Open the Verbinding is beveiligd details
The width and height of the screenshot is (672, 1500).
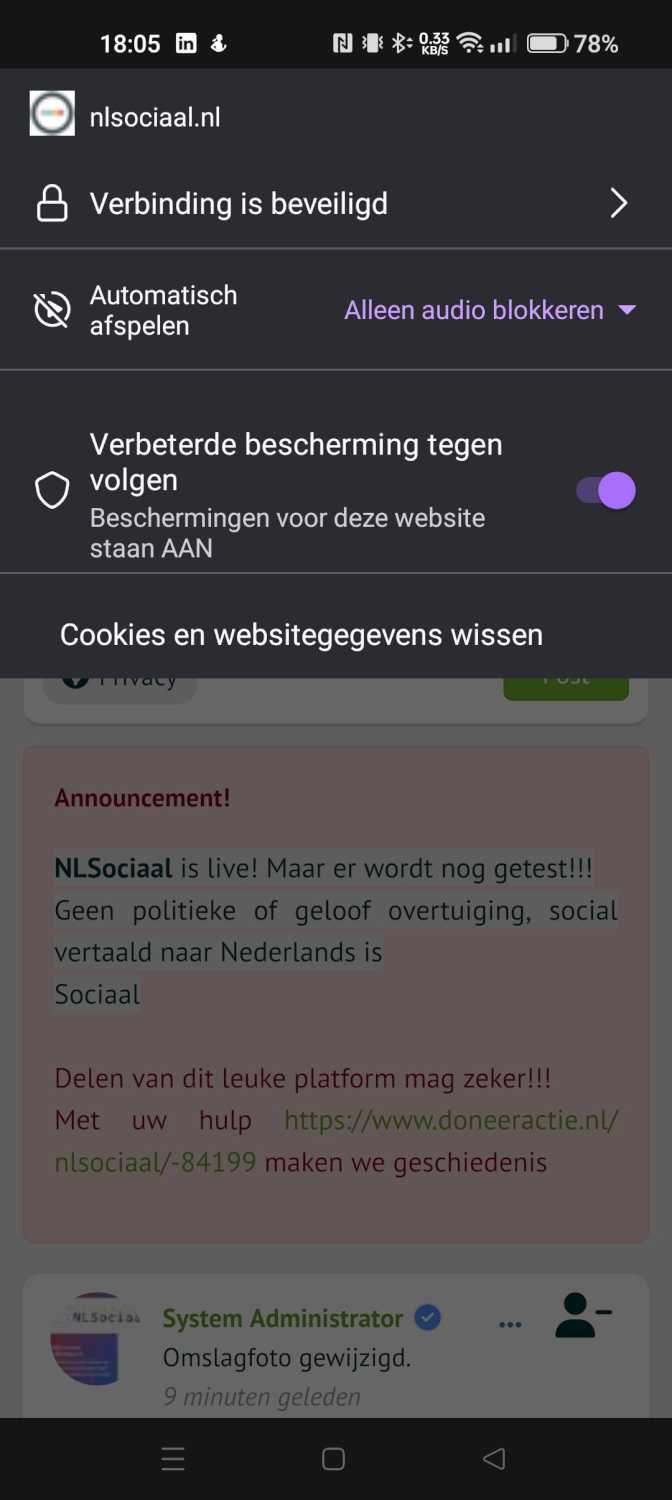[x=335, y=204]
